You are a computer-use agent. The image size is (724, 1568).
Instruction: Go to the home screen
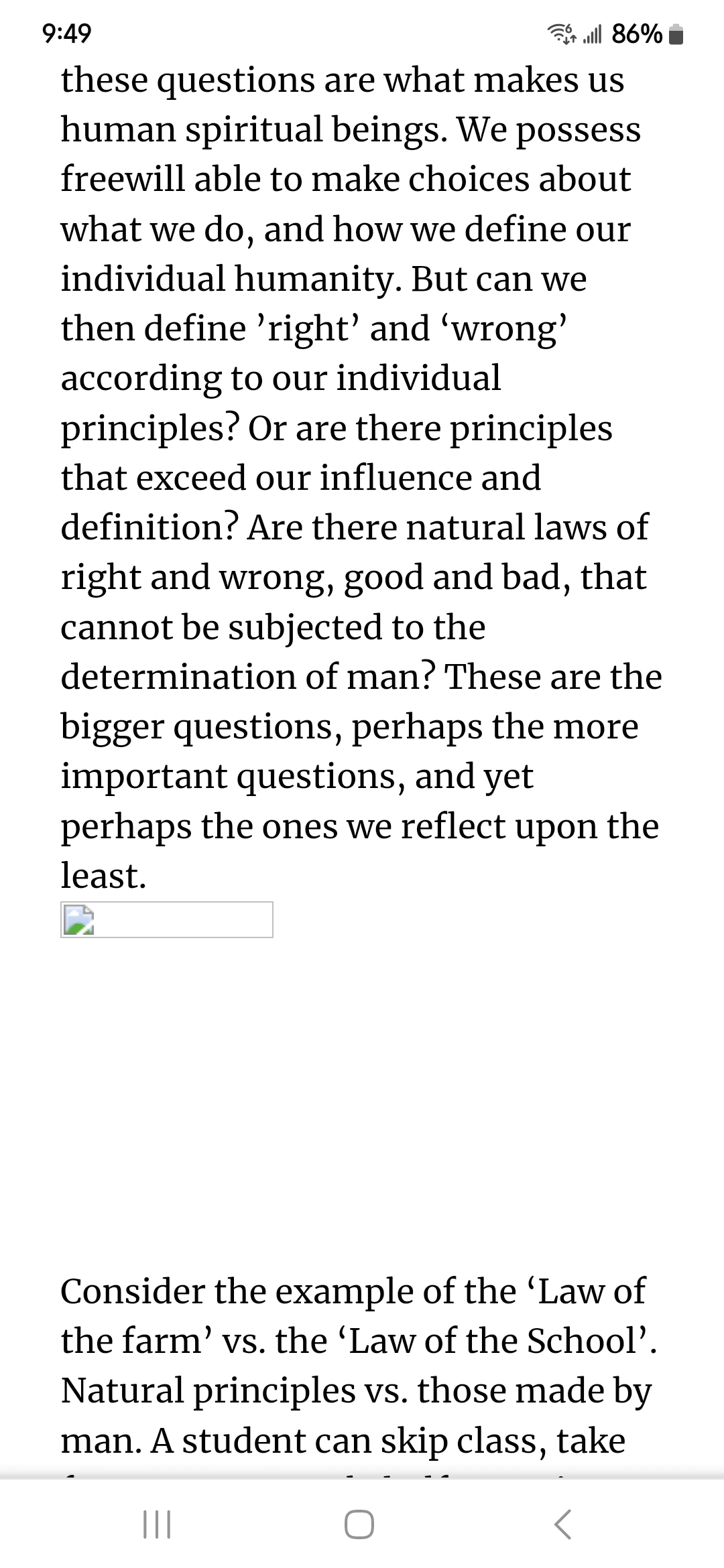click(359, 1524)
